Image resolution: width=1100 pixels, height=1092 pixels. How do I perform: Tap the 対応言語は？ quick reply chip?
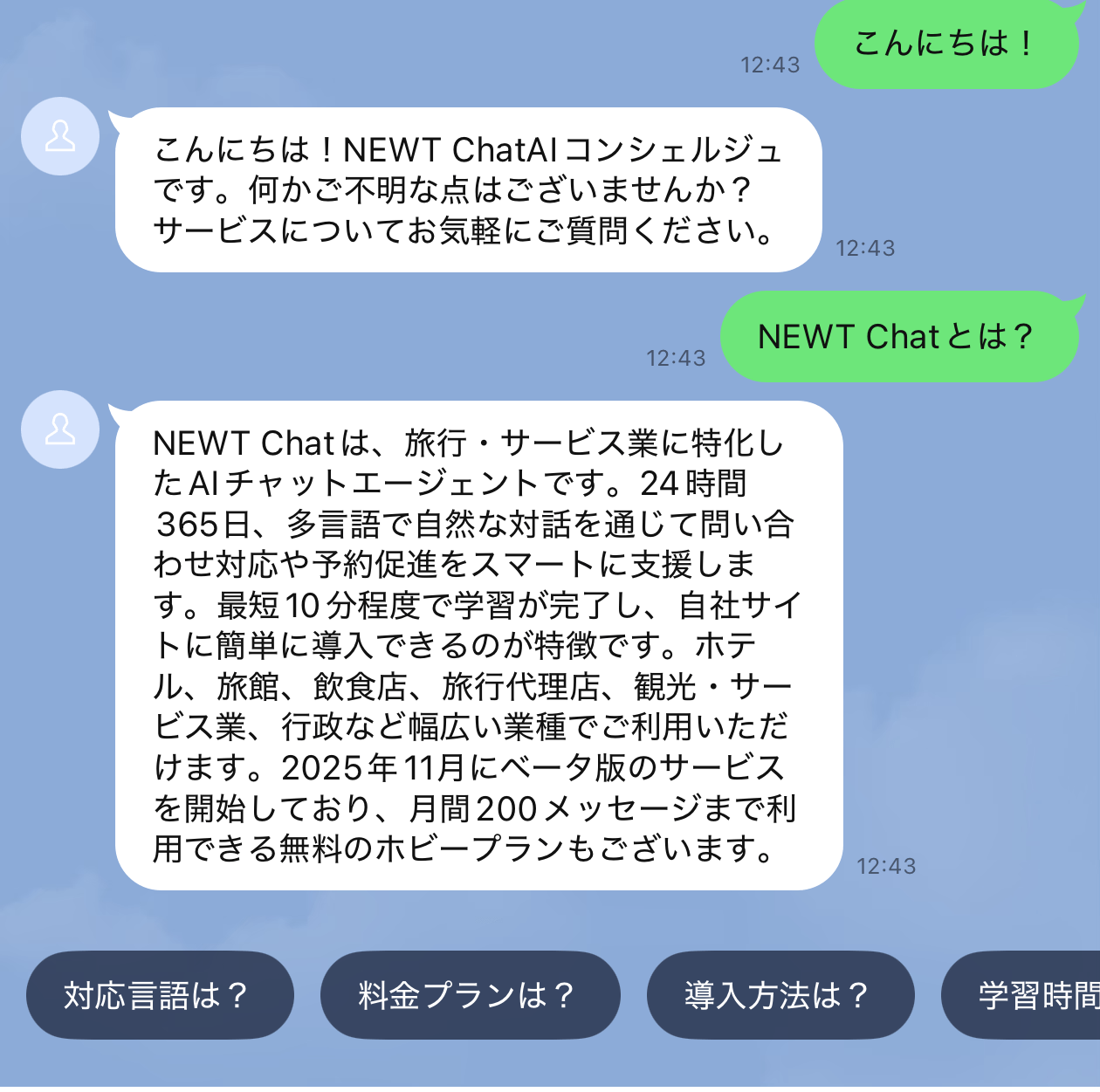(159, 995)
